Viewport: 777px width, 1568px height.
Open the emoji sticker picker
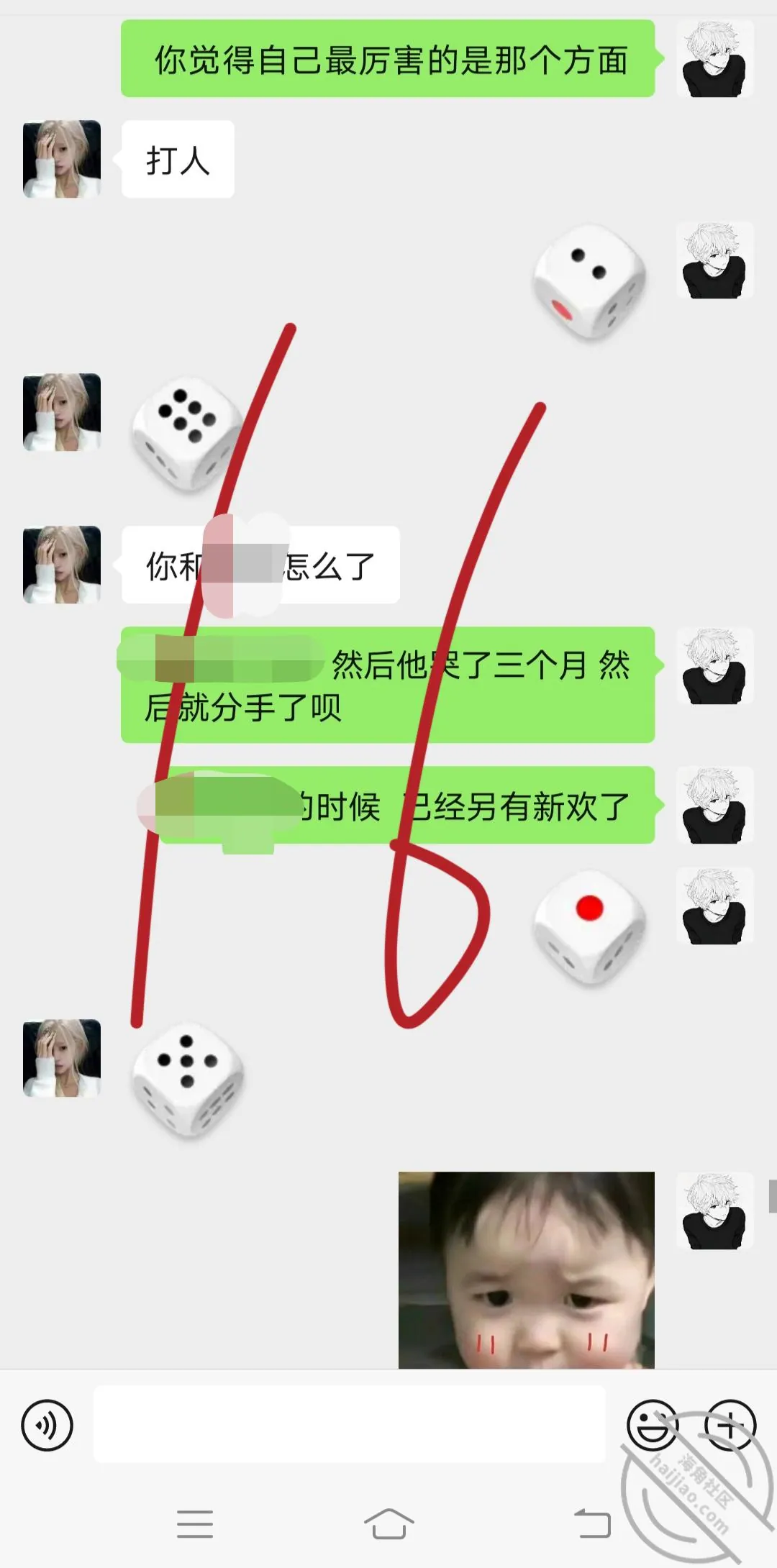(653, 1425)
